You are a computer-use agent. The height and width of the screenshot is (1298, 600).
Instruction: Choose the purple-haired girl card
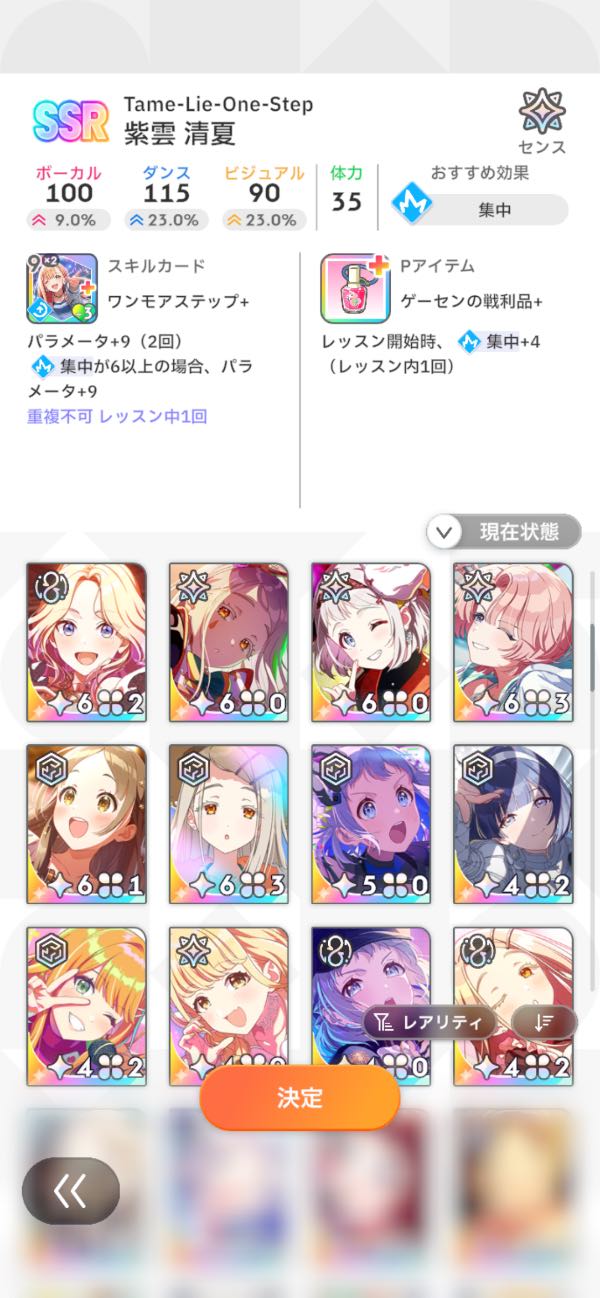pyautogui.click(x=371, y=822)
